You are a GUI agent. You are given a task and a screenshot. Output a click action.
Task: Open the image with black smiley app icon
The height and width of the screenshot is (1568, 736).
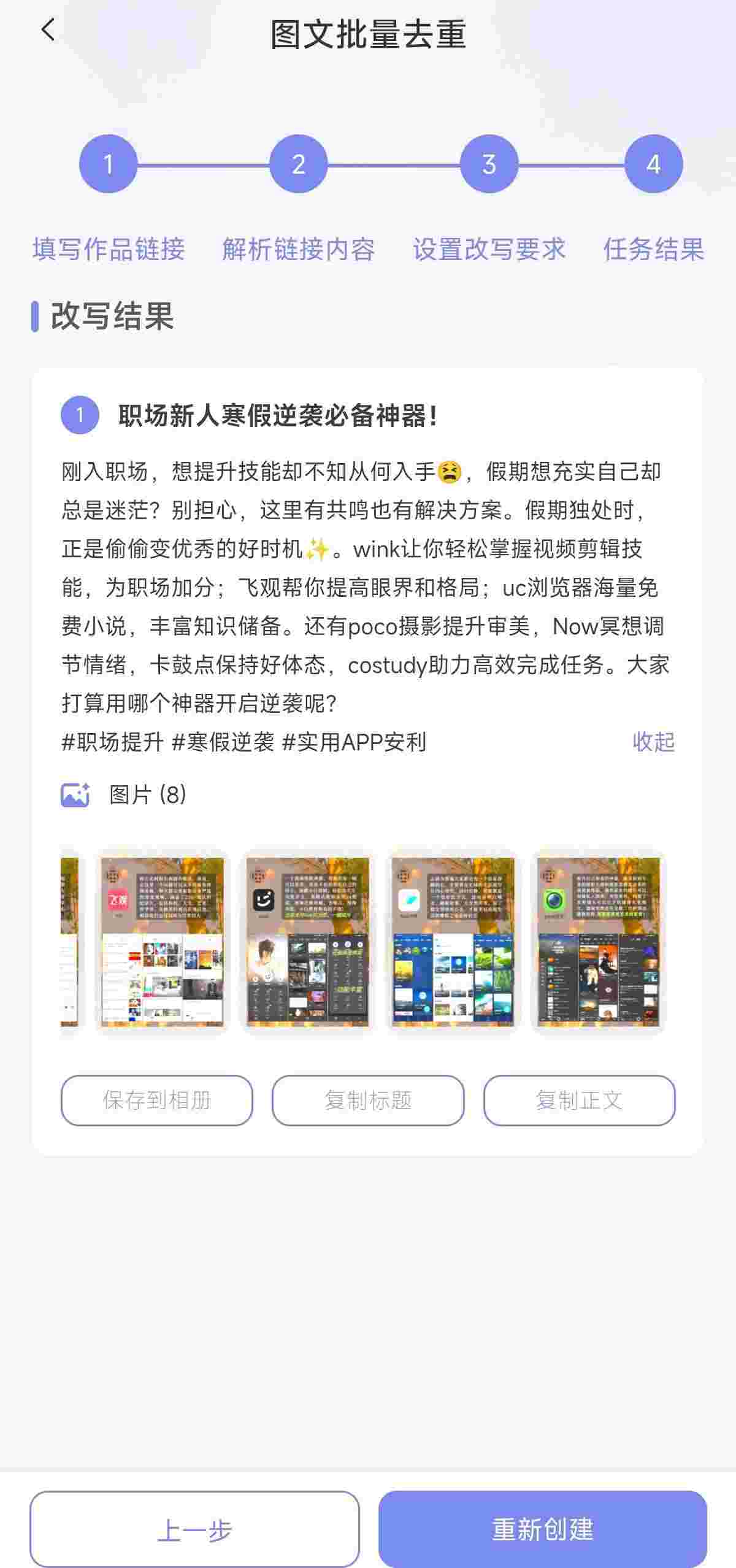tap(307, 942)
